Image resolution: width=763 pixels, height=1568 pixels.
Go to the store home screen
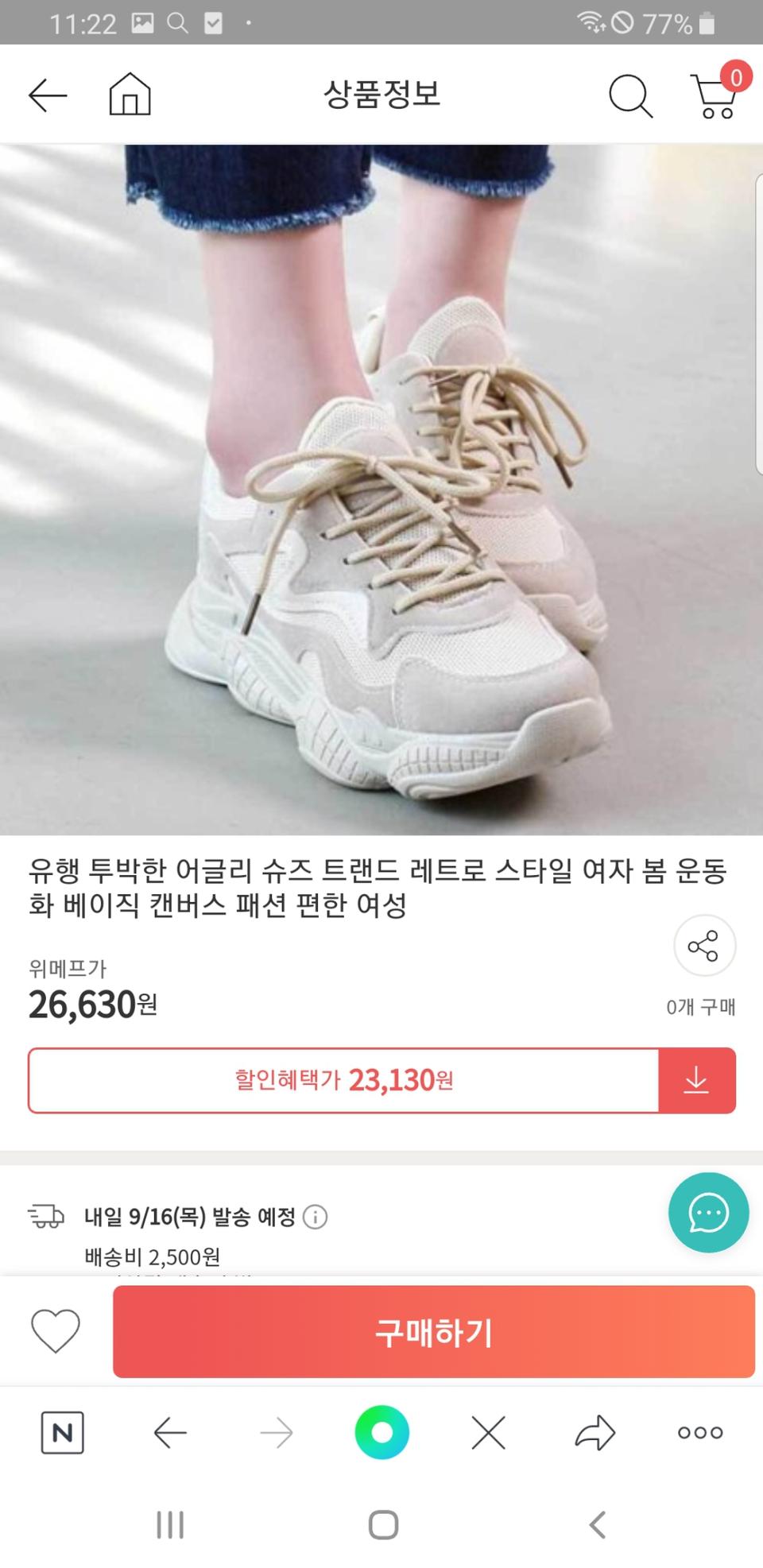(130, 93)
